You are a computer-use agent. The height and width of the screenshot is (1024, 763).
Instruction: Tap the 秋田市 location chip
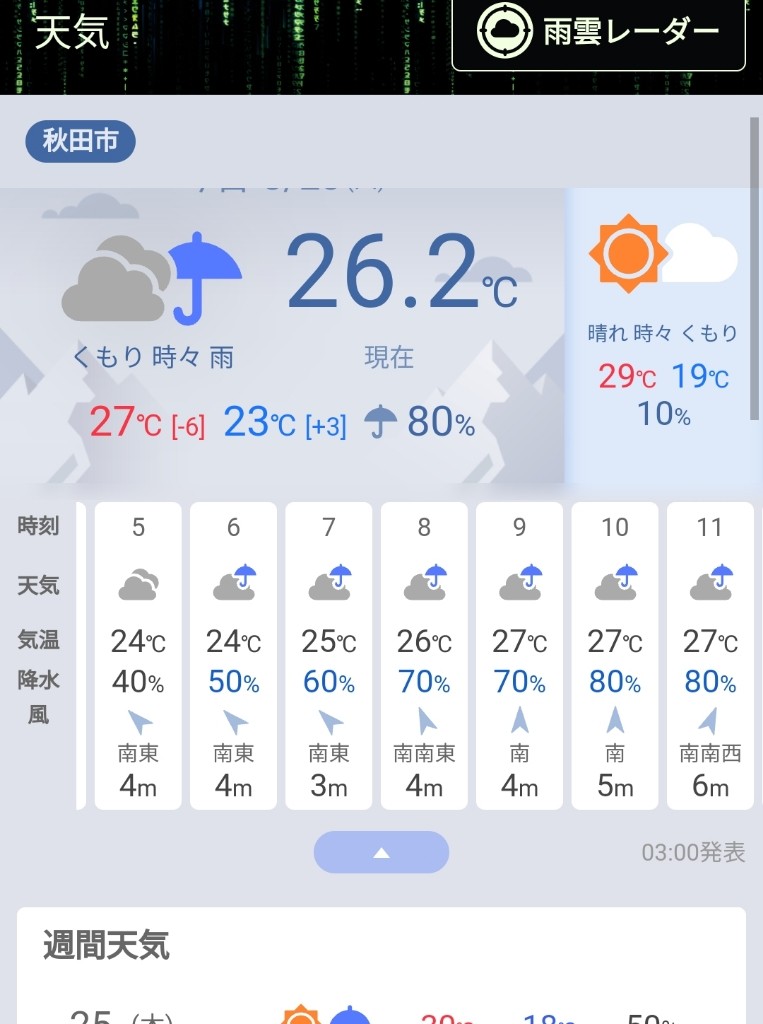(x=80, y=141)
